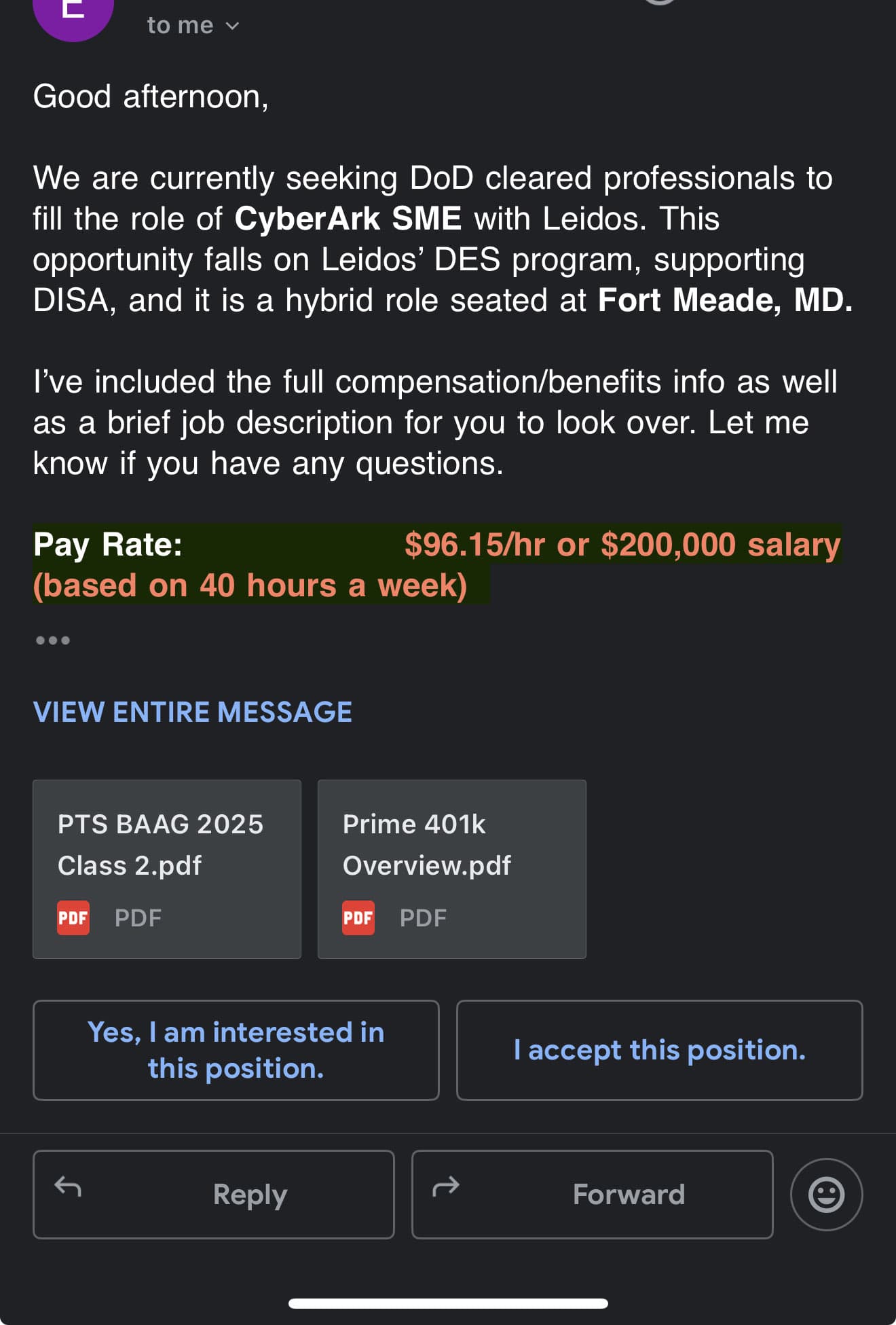Select "I accept this position" smart reply
This screenshot has height=1325, width=896.
pos(659,1050)
